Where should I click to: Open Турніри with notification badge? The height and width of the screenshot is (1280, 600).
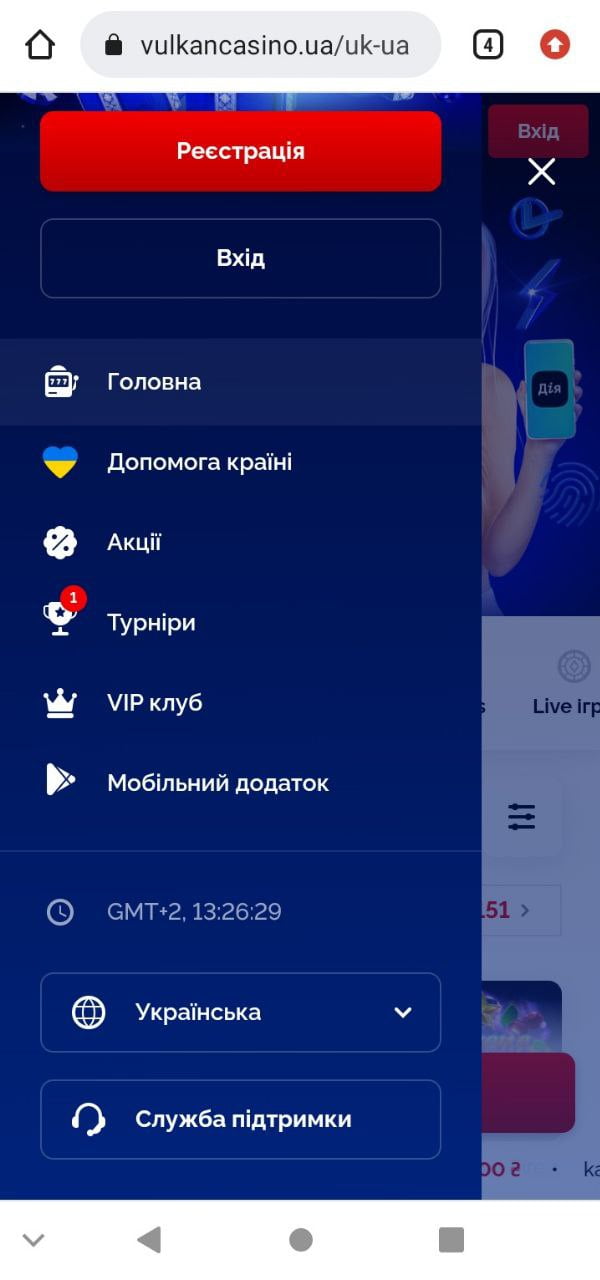pos(240,622)
